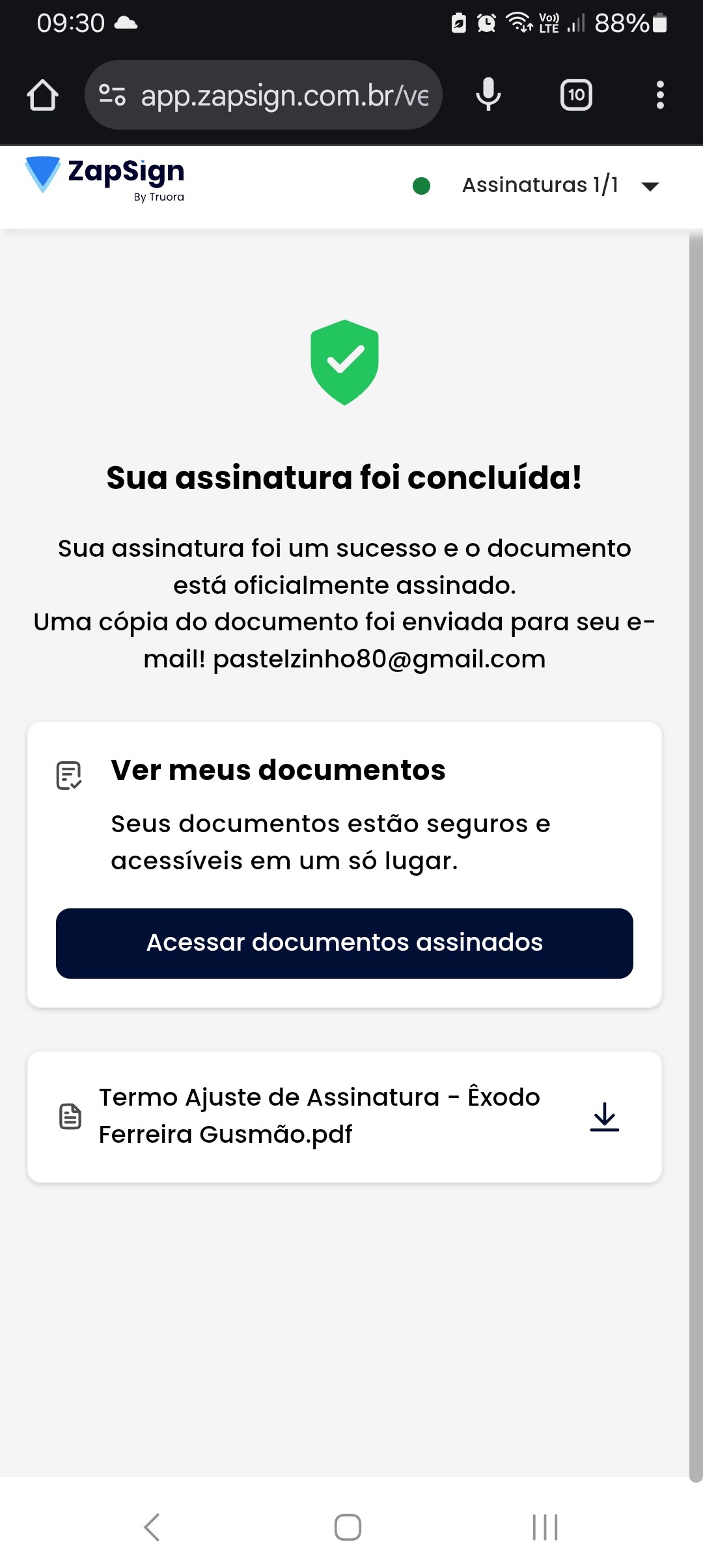The height and width of the screenshot is (1568, 703).
Task: Download Termo Ajuste de Assinatura PDF
Action: pyautogui.click(x=604, y=1116)
